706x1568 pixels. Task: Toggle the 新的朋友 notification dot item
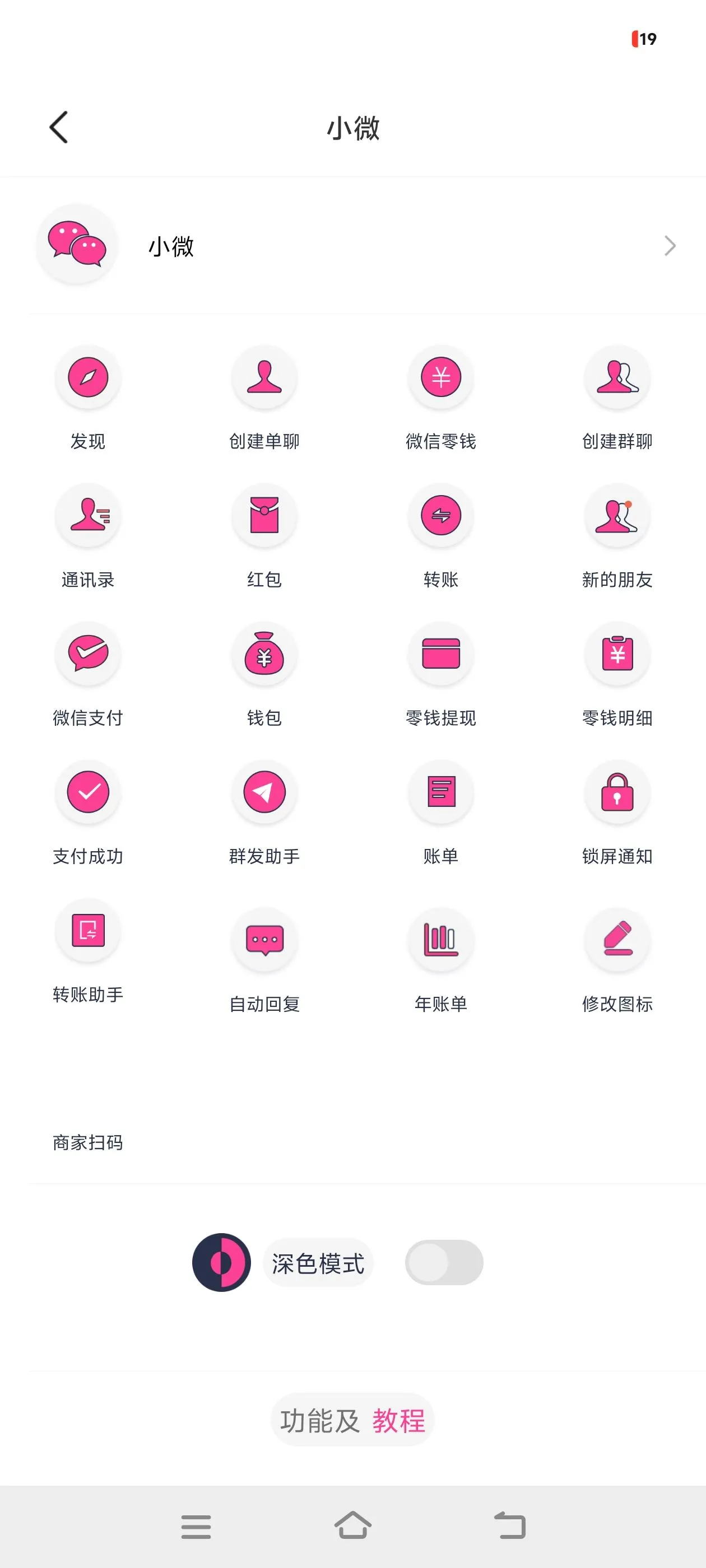(617, 516)
